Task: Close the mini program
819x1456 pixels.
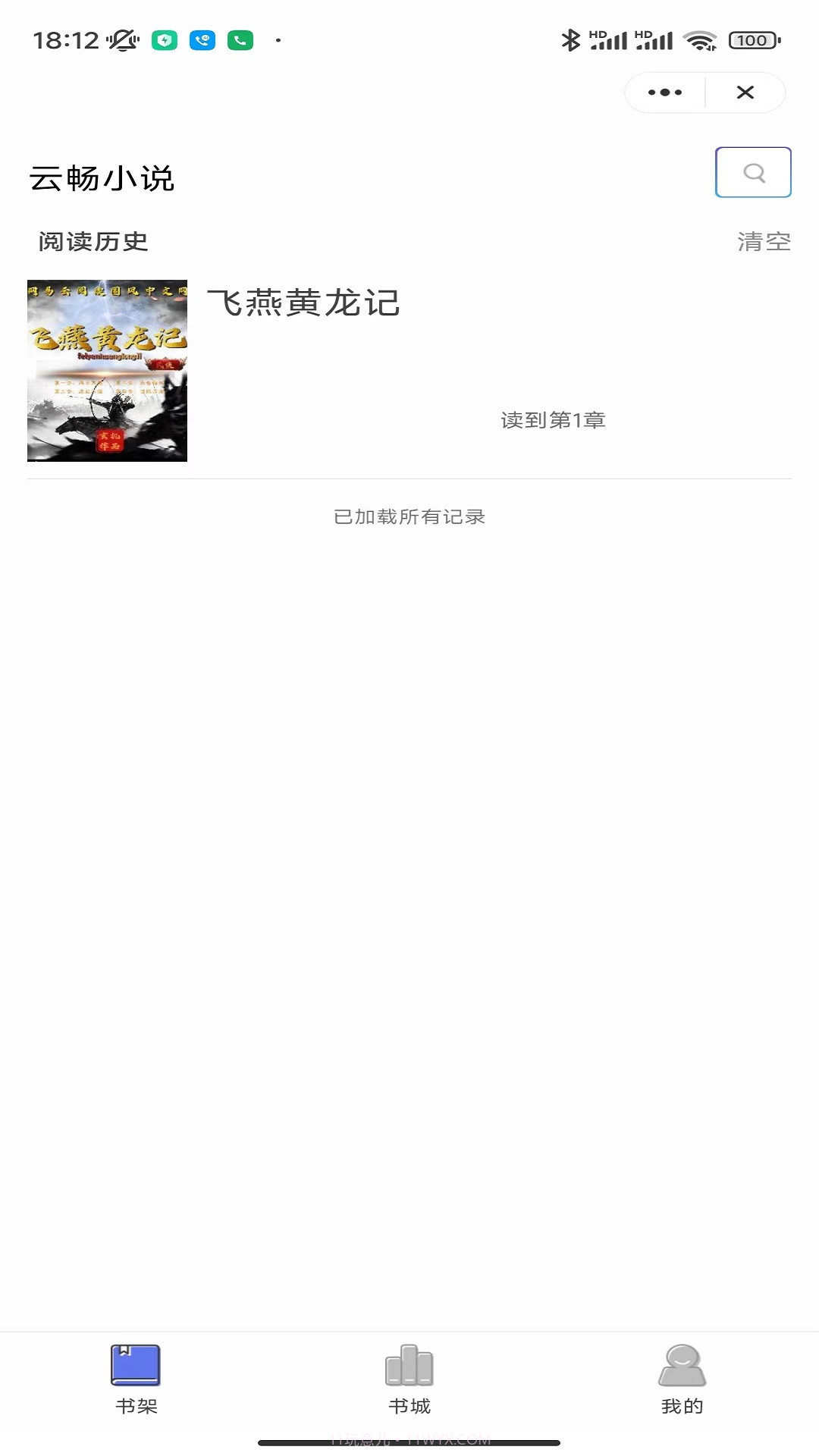Action: coord(745,92)
